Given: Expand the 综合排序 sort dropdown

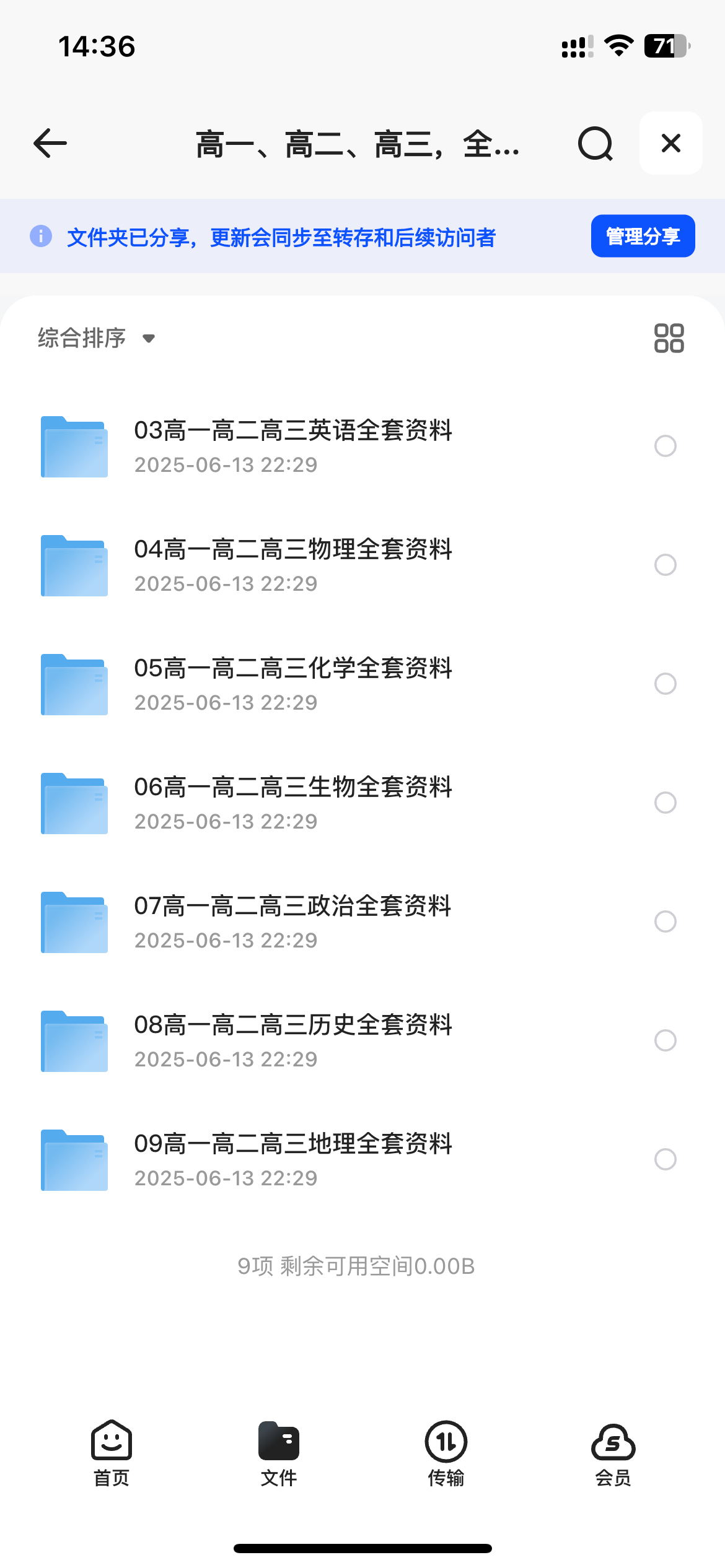Looking at the screenshot, I should point(97,338).
